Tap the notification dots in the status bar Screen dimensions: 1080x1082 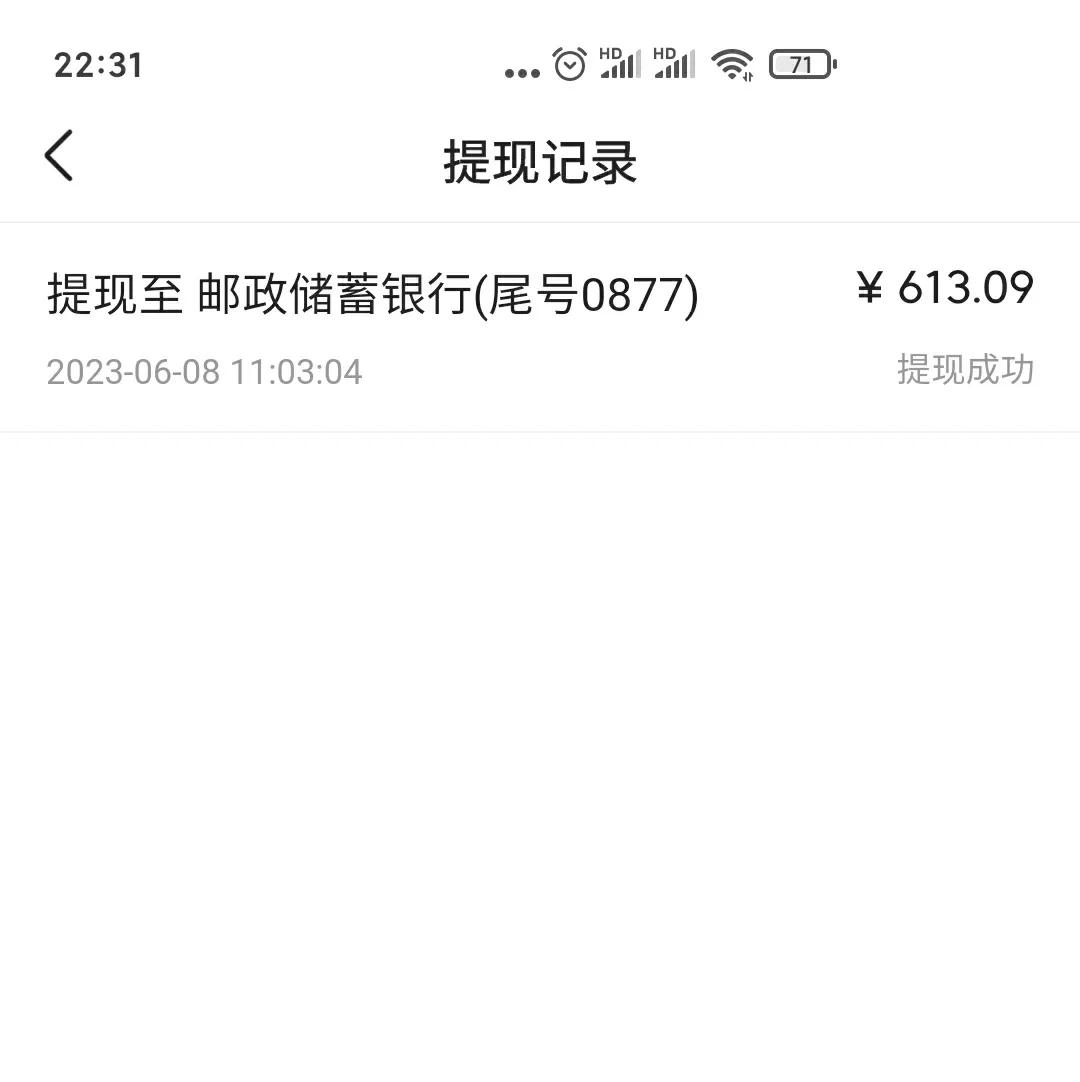click(521, 70)
